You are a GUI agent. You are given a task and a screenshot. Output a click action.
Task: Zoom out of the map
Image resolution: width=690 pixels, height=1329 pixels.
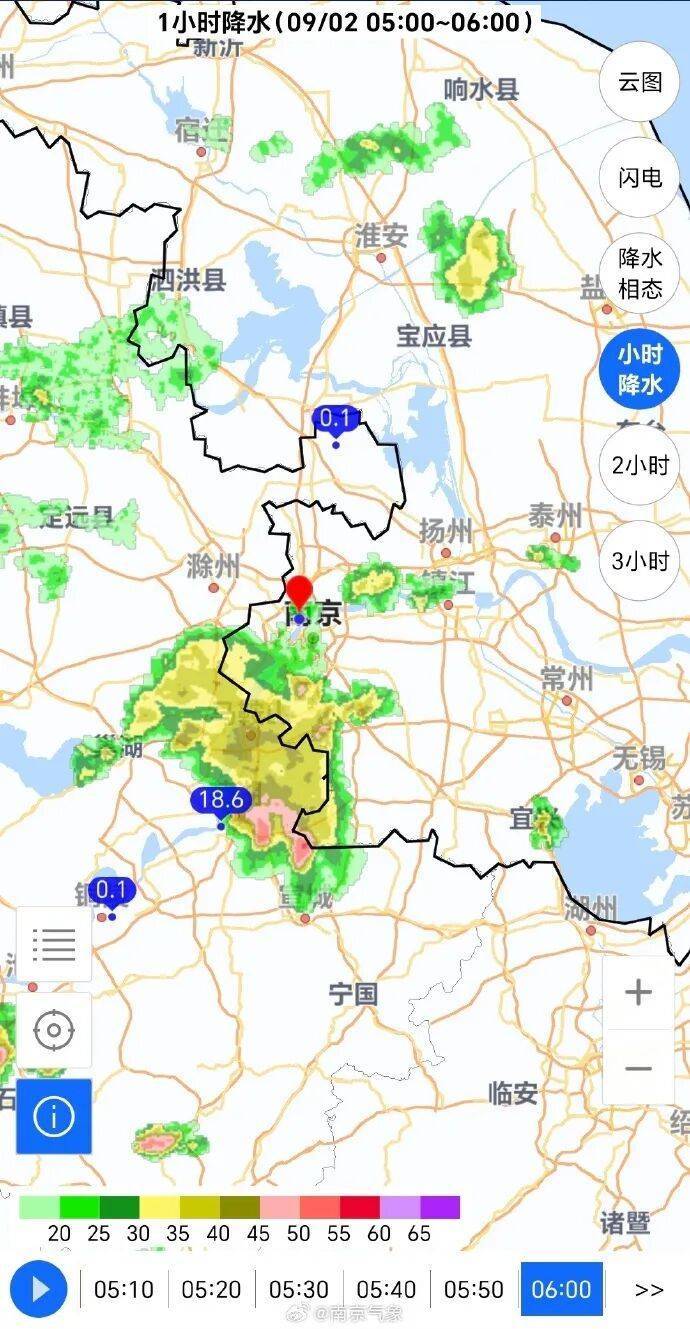(638, 1067)
